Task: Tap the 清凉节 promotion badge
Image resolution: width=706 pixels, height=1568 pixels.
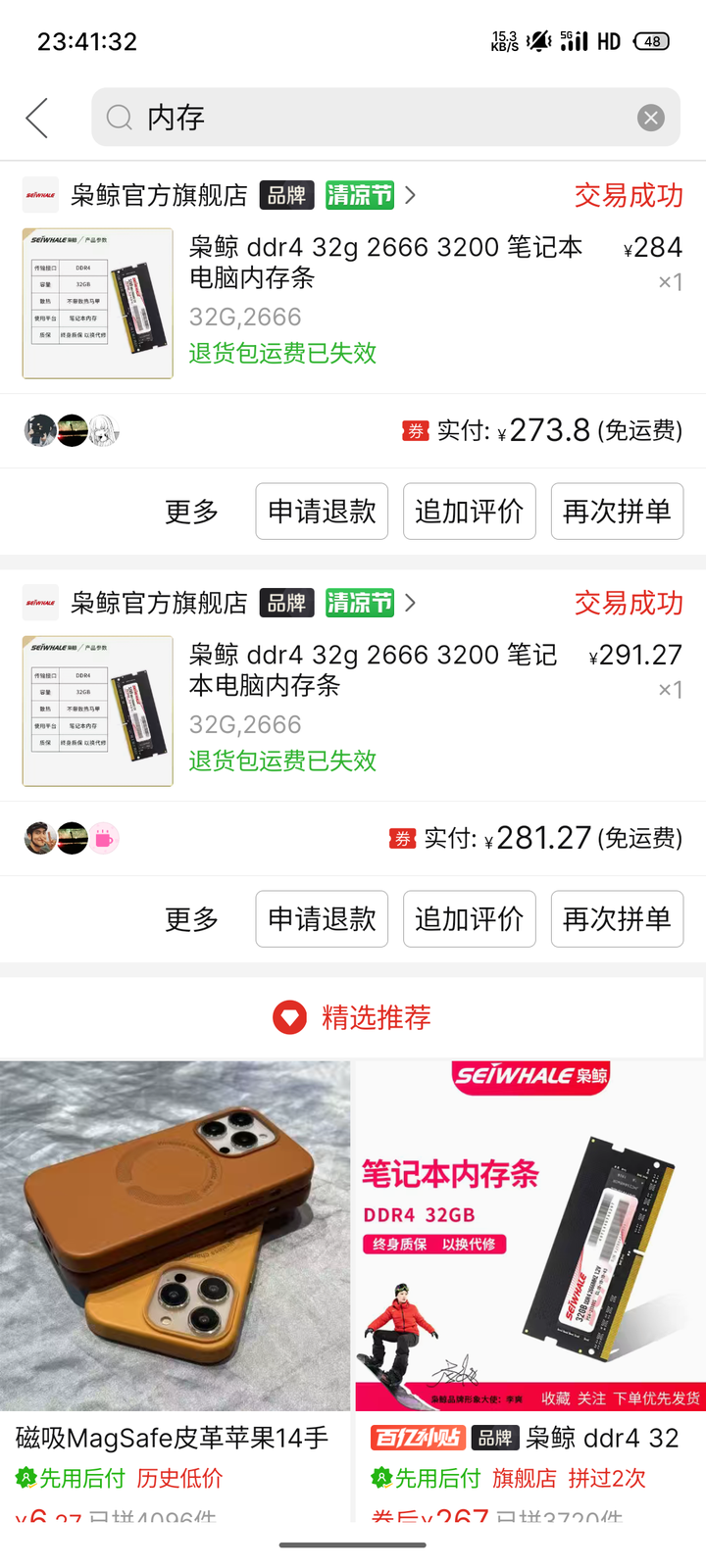Action: (x=360, y=194)
